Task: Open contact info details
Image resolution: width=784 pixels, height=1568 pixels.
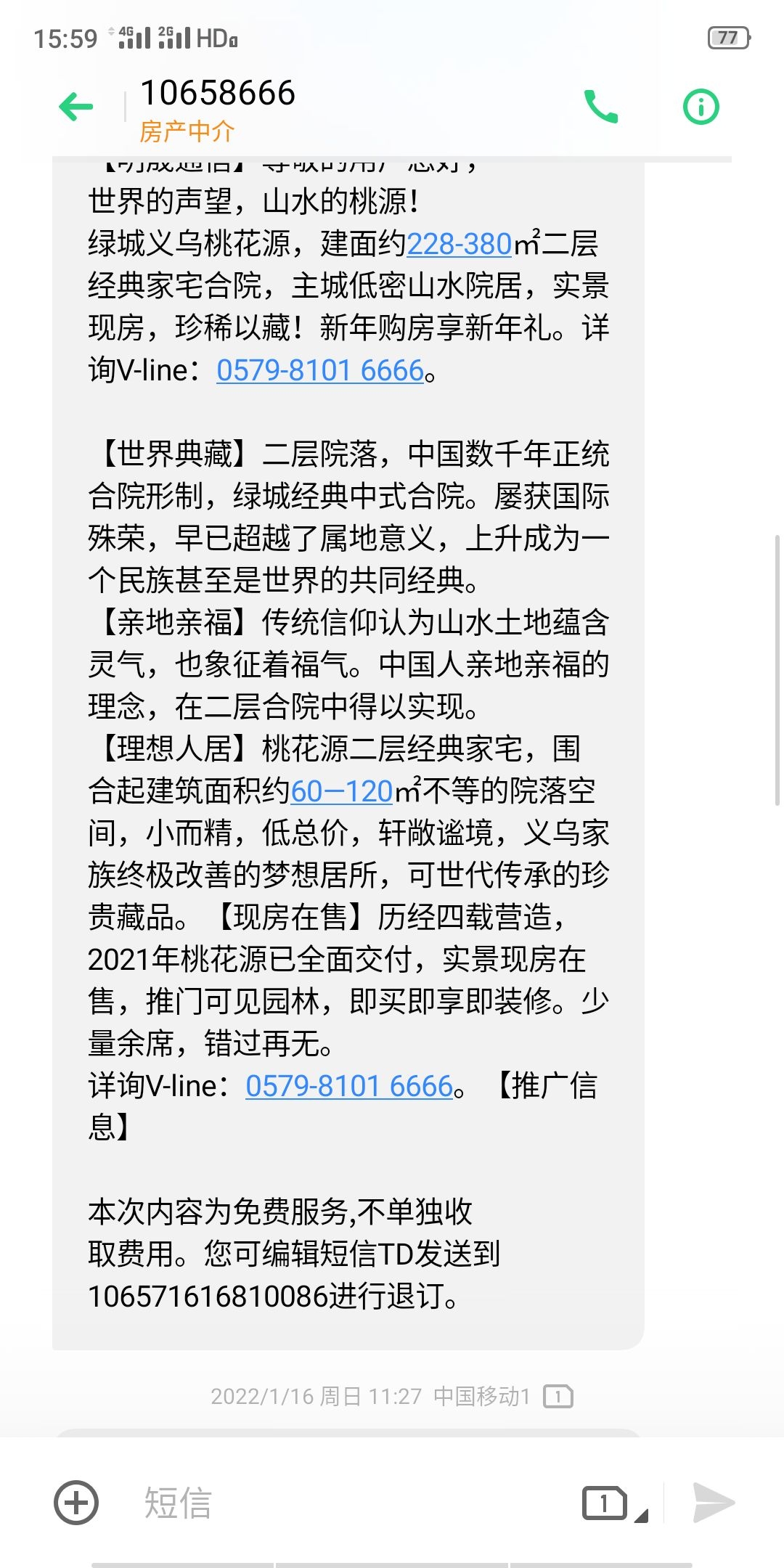Action: 701,107
